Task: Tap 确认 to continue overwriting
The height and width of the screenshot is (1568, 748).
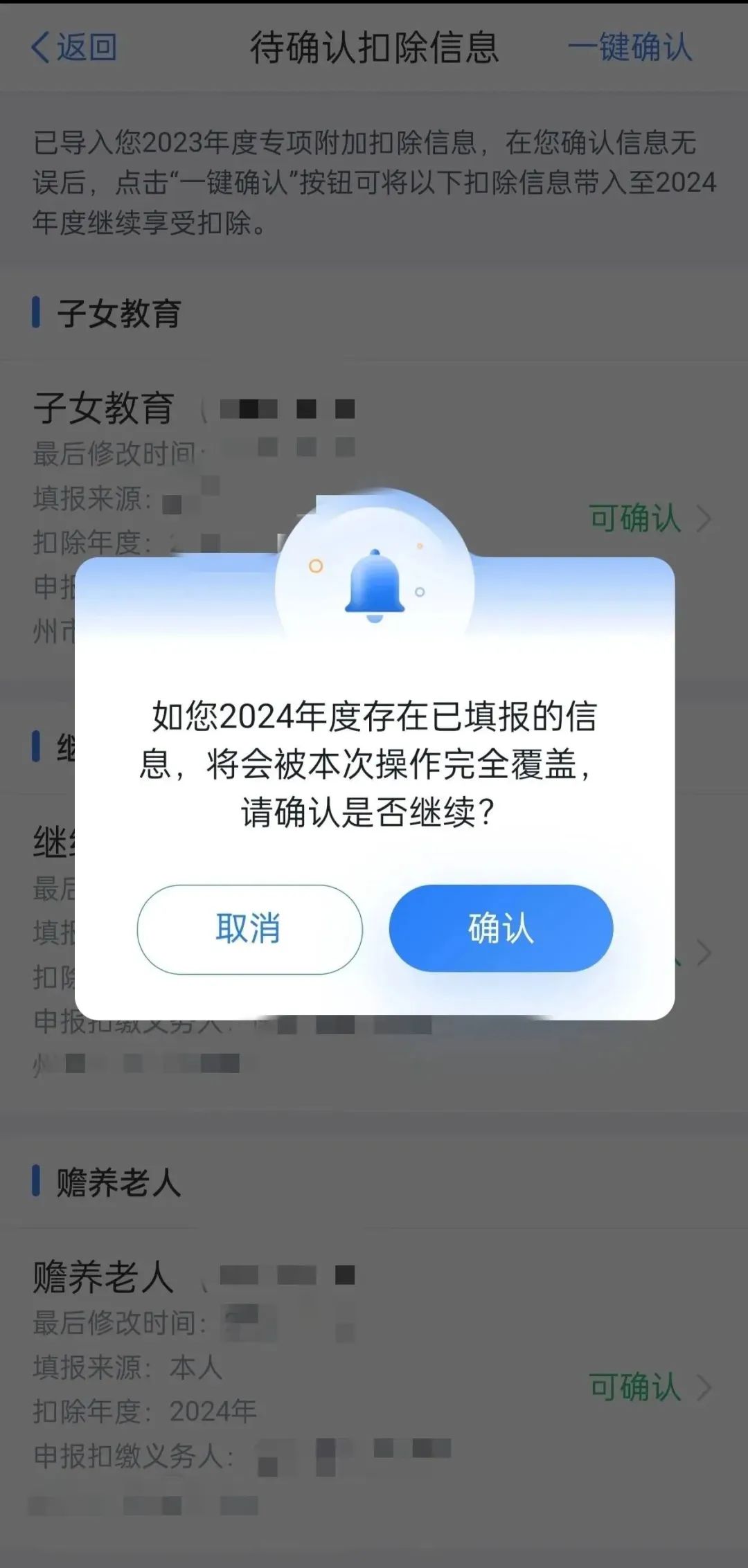Action: point(501,928)
